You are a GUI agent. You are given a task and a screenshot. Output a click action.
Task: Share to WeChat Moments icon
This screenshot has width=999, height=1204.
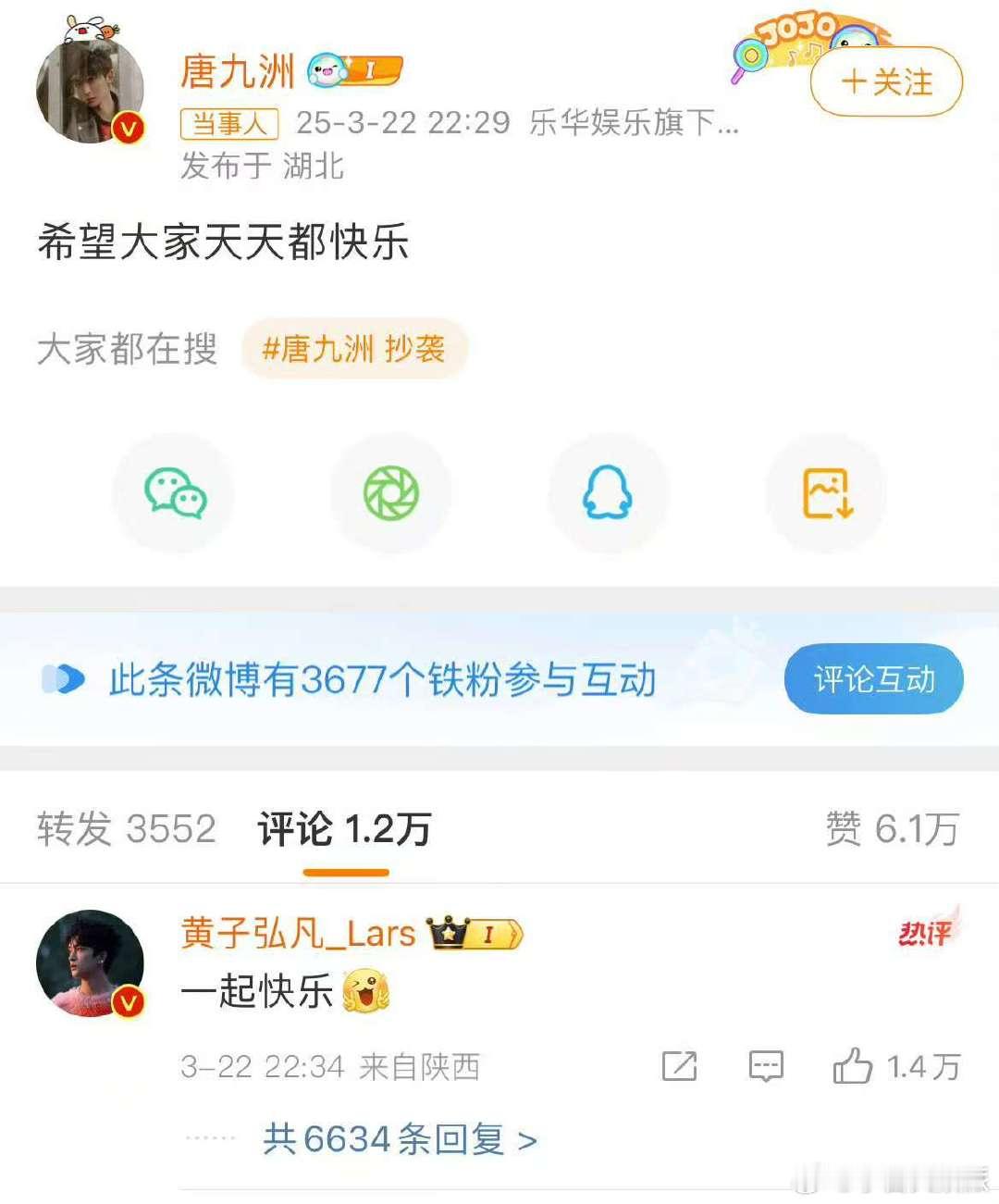(390, 493)
